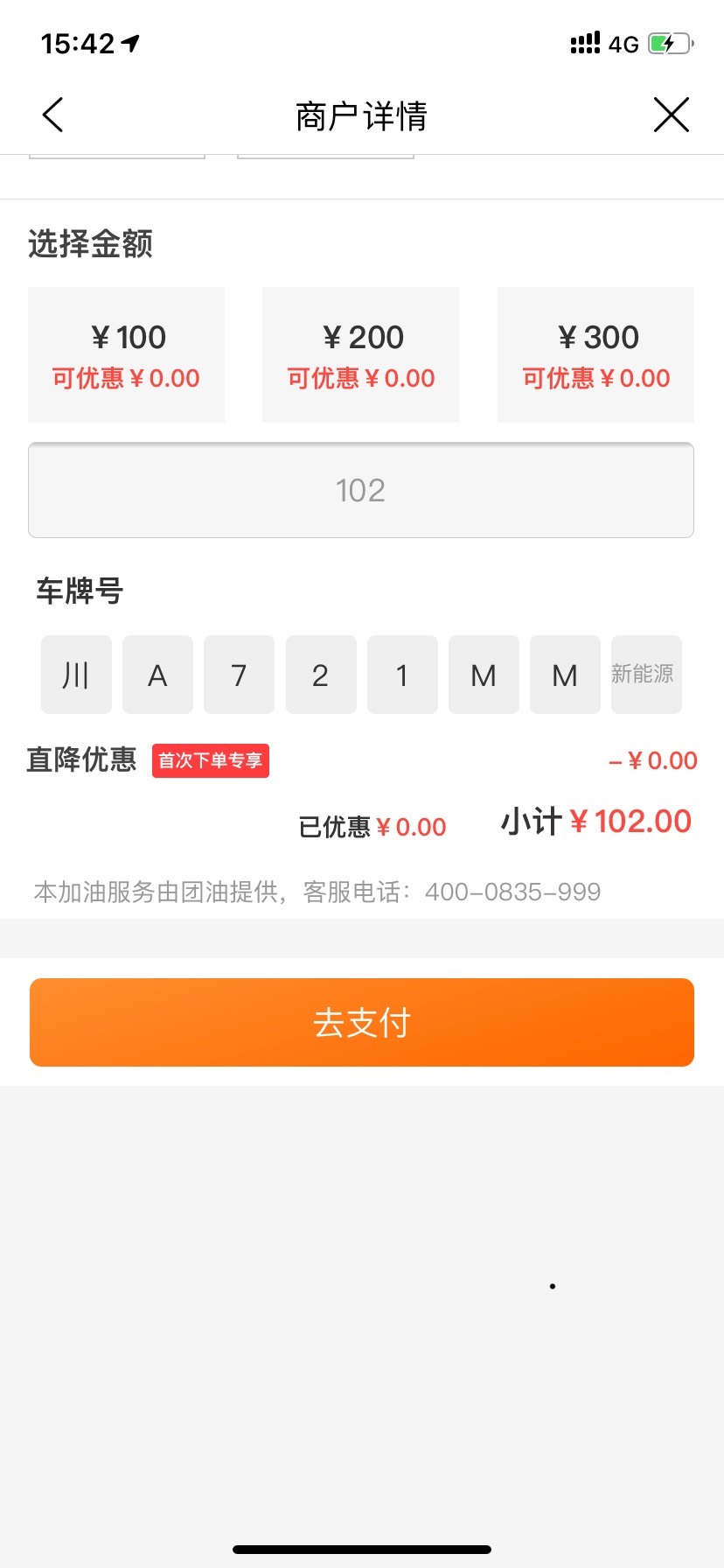Choose the ¥200 amount option

click(x=361, y=354)
